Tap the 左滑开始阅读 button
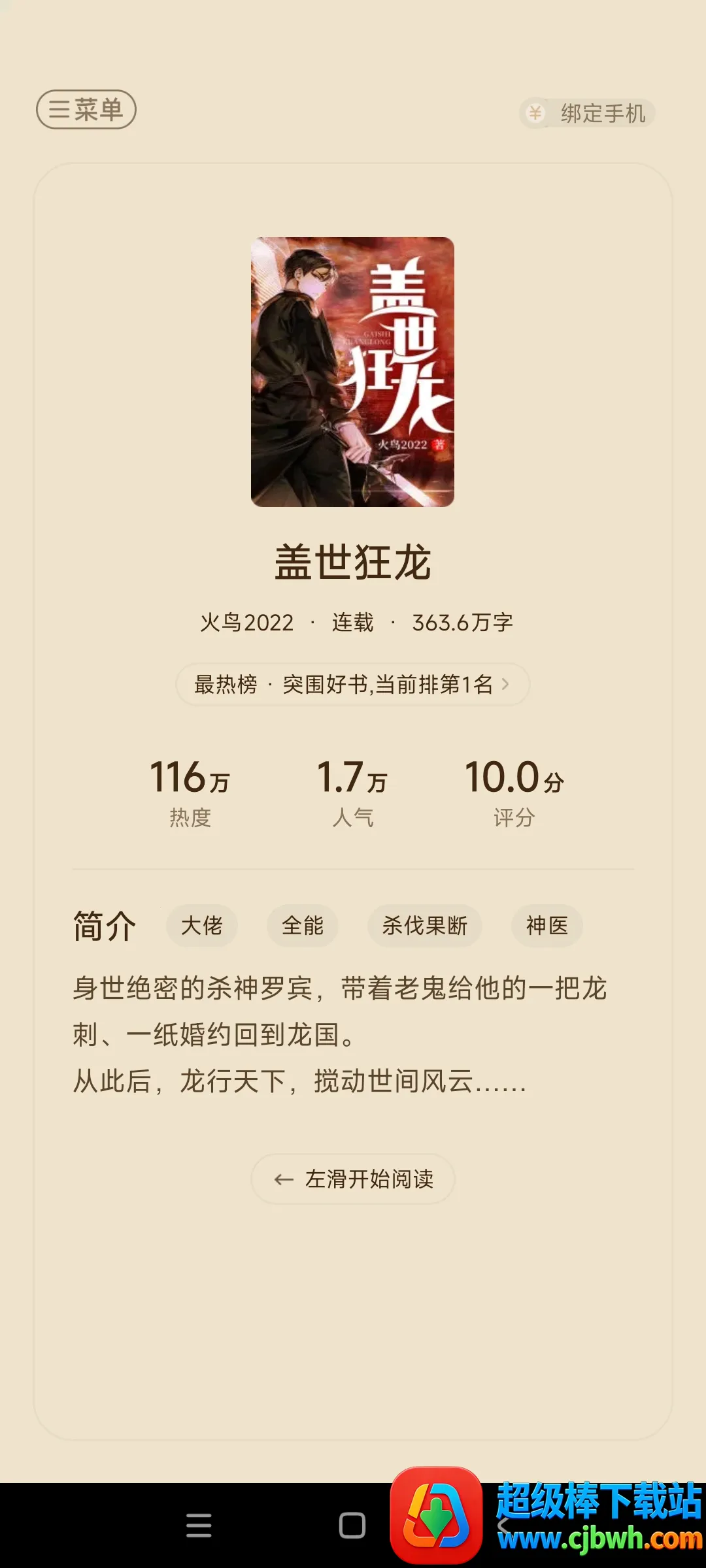Viewport: 706px width, 1568px height. (353, 1179)
